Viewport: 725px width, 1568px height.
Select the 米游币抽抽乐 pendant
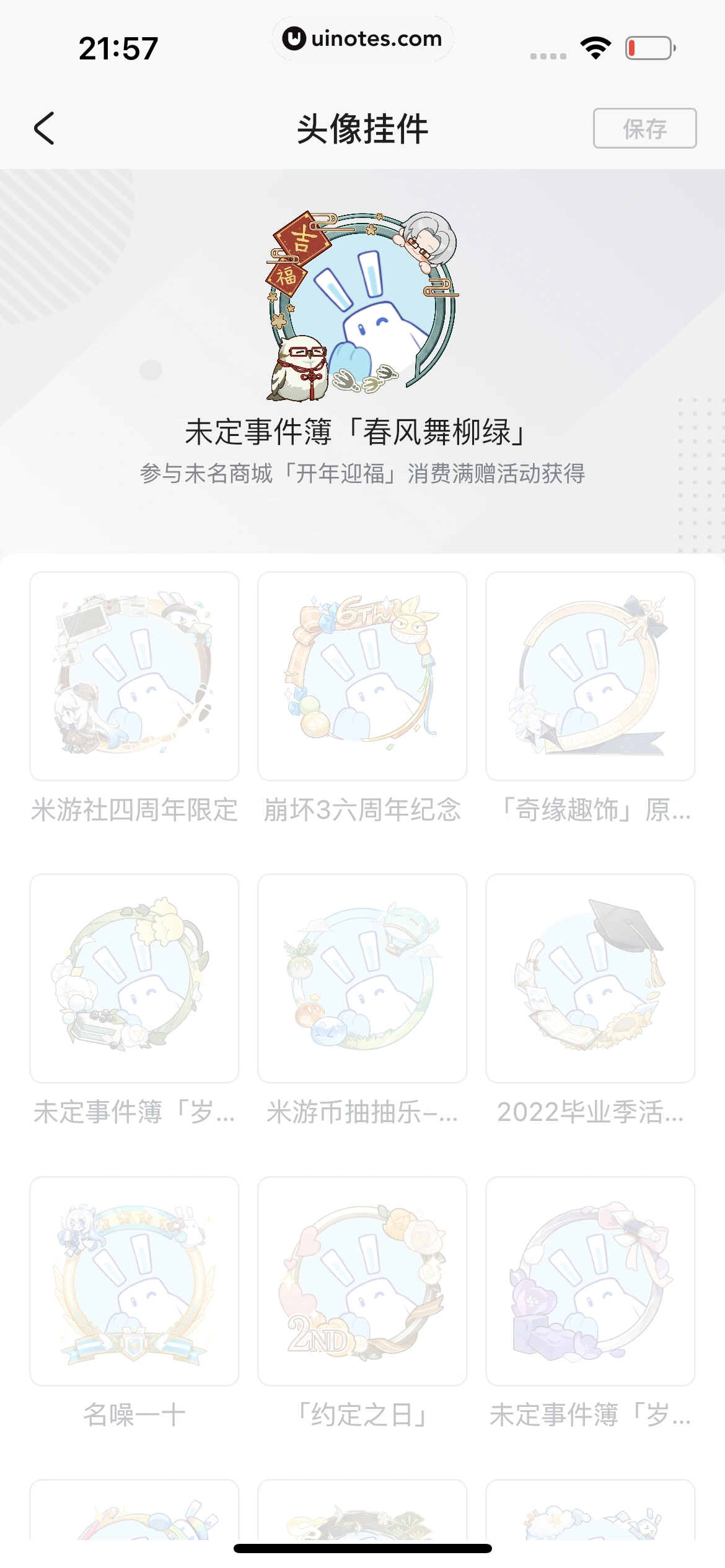(362, 978)
